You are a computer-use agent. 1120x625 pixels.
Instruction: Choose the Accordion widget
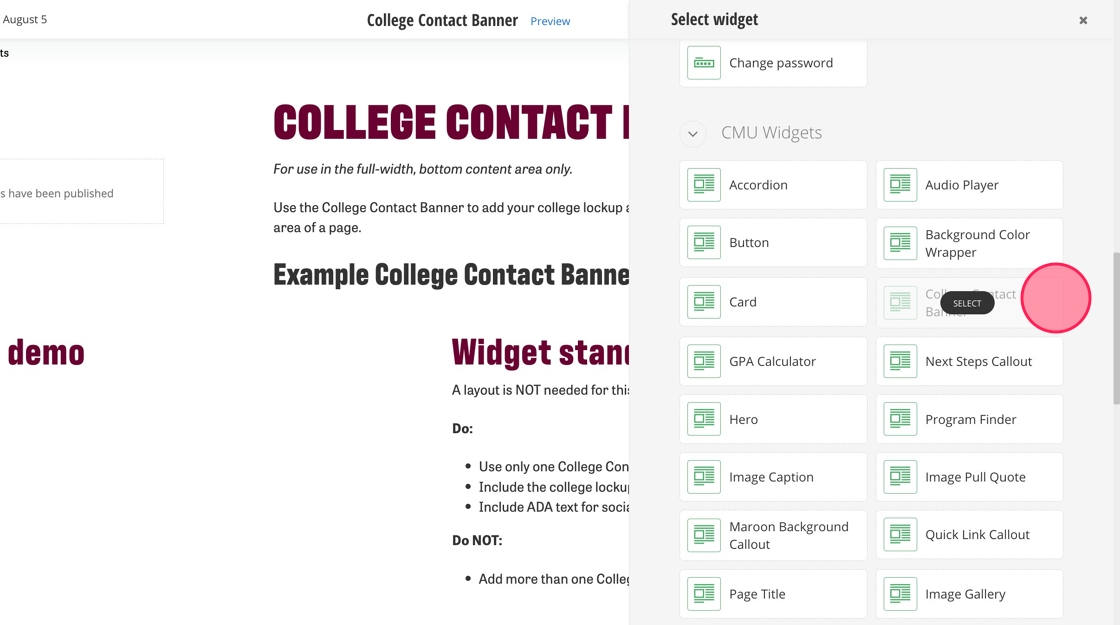773,185
